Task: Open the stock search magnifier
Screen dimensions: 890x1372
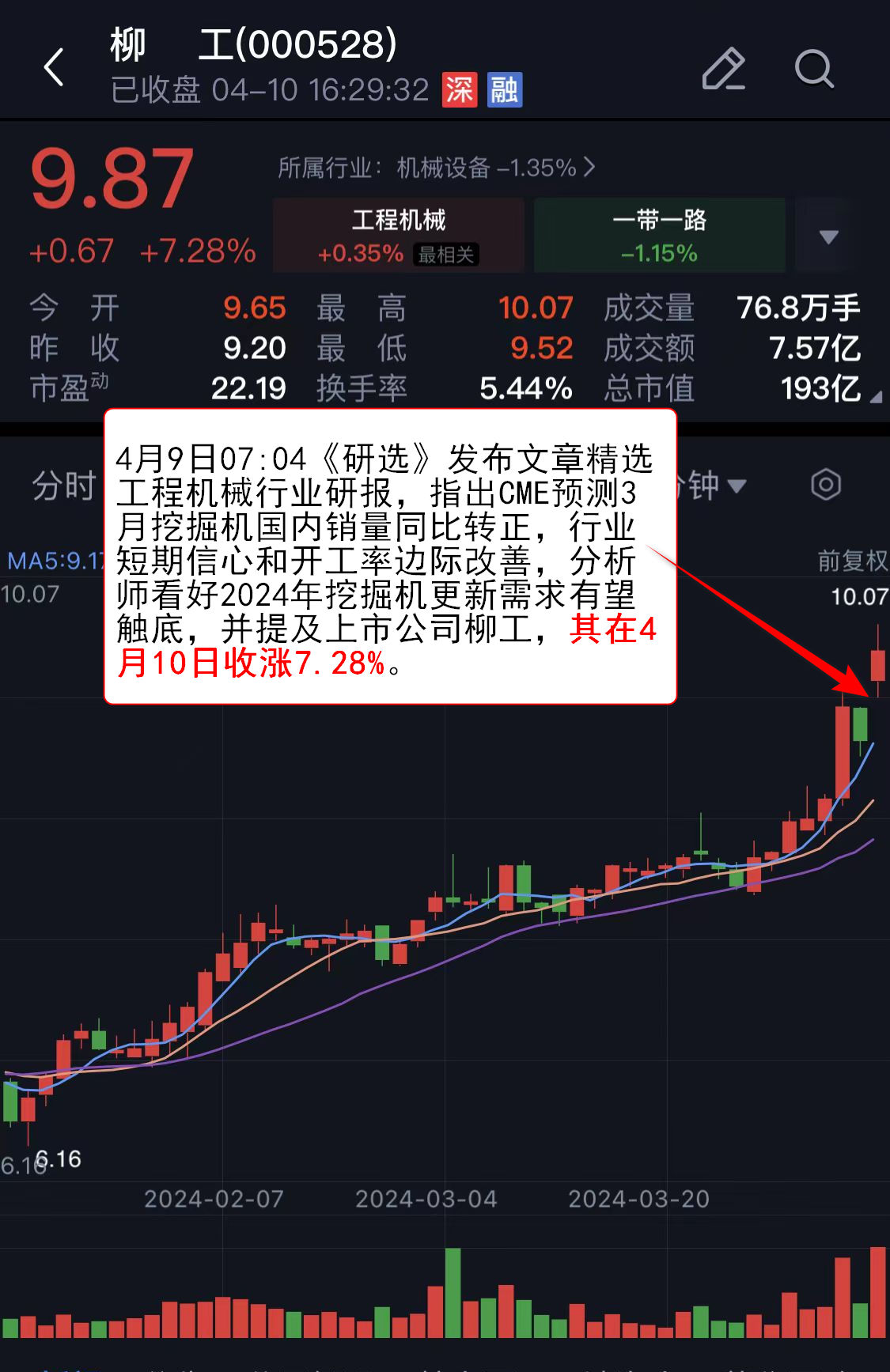Action: [x=814, y=69]
